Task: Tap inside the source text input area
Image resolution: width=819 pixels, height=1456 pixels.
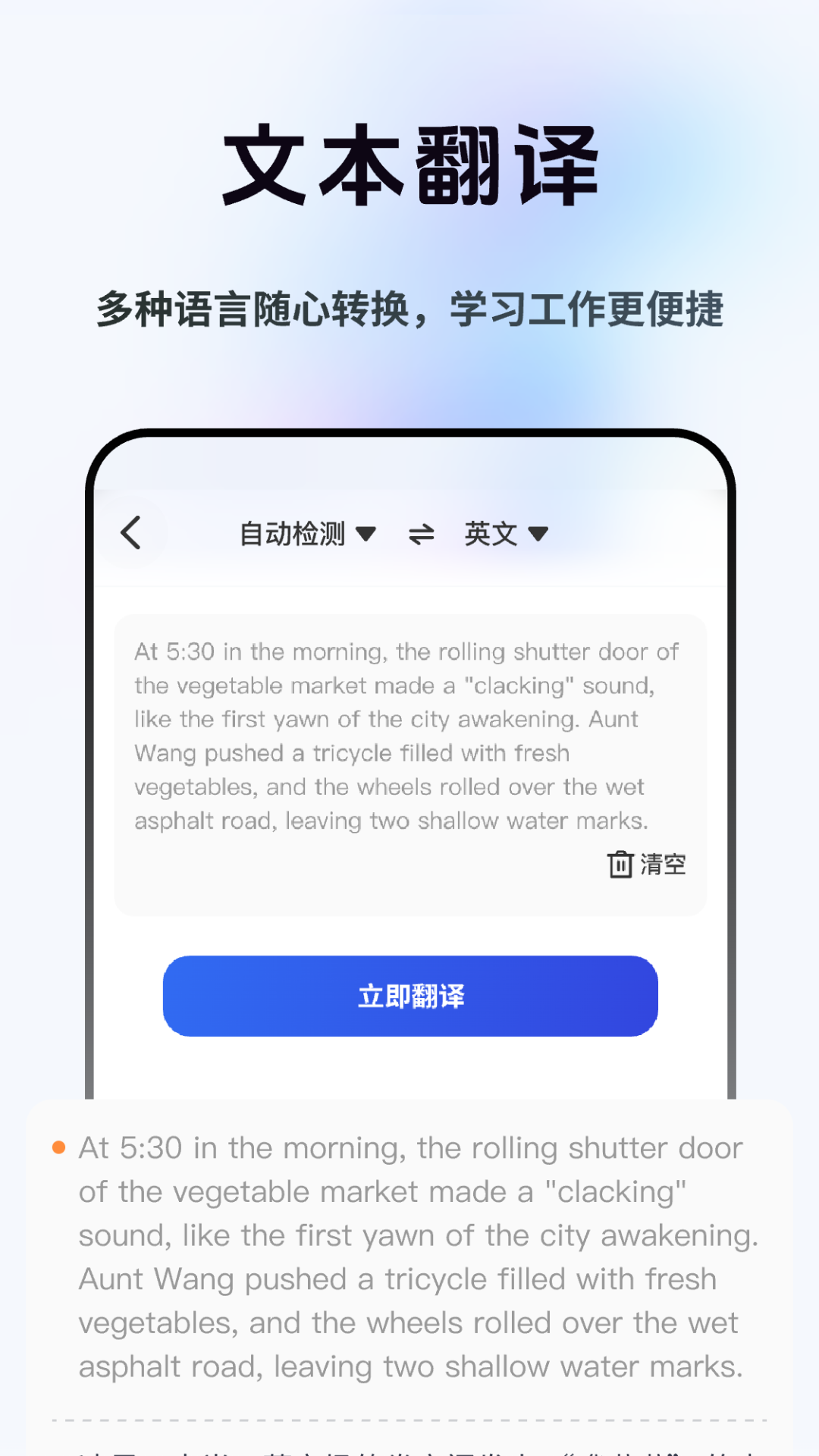Action: click(x=409, y=736)
